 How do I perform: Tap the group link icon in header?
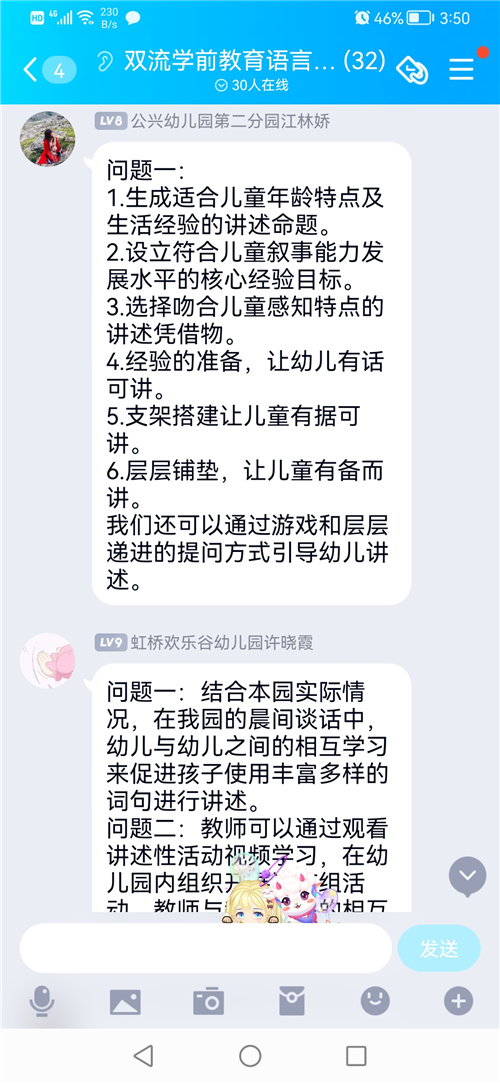(412, 70)
